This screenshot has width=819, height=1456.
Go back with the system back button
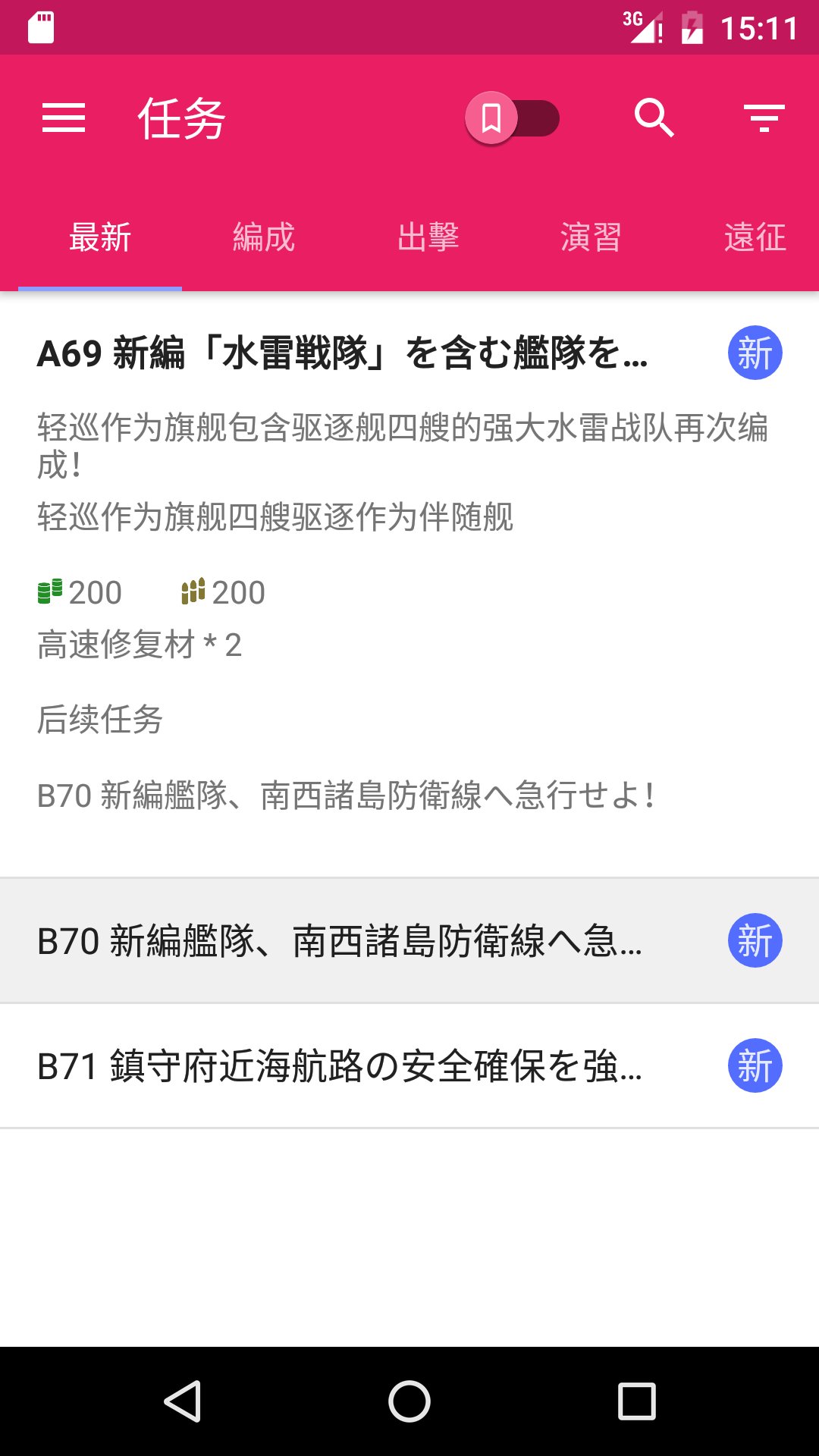[182, 1401]
